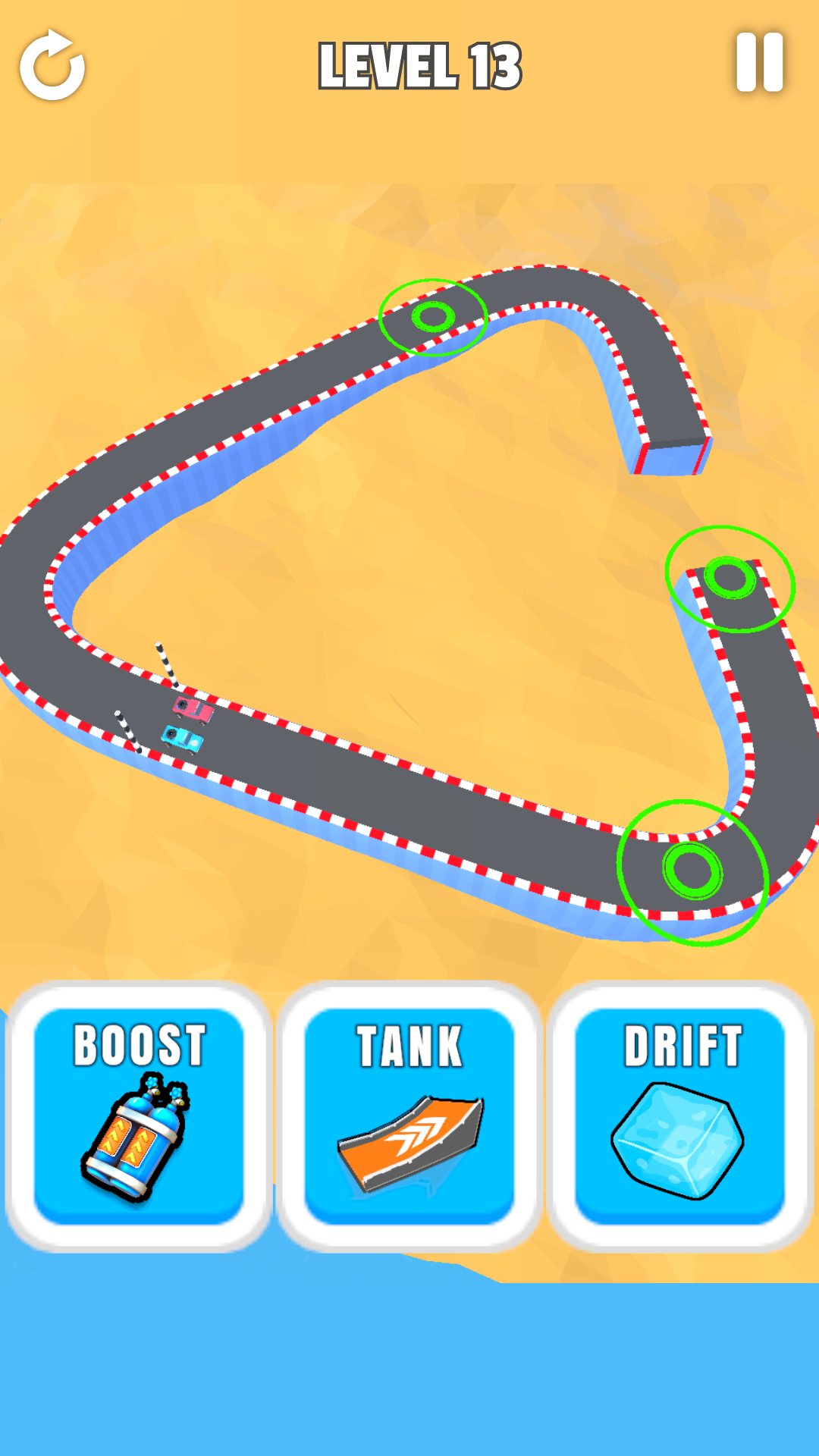Image resolution: width=819 pixels, height=1456 pixels.
Task: Pause the game
Action: [759, 62]
